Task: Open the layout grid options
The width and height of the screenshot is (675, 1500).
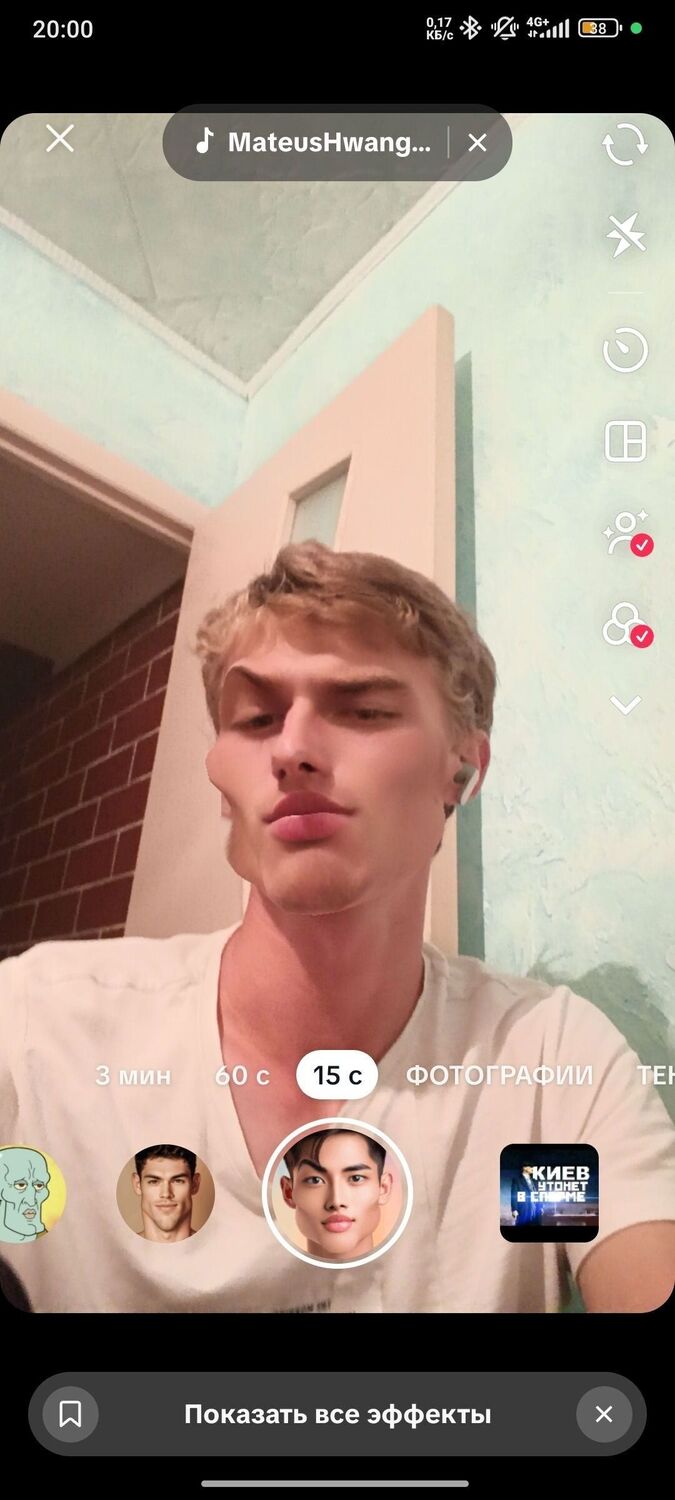Action: point(625,441)
